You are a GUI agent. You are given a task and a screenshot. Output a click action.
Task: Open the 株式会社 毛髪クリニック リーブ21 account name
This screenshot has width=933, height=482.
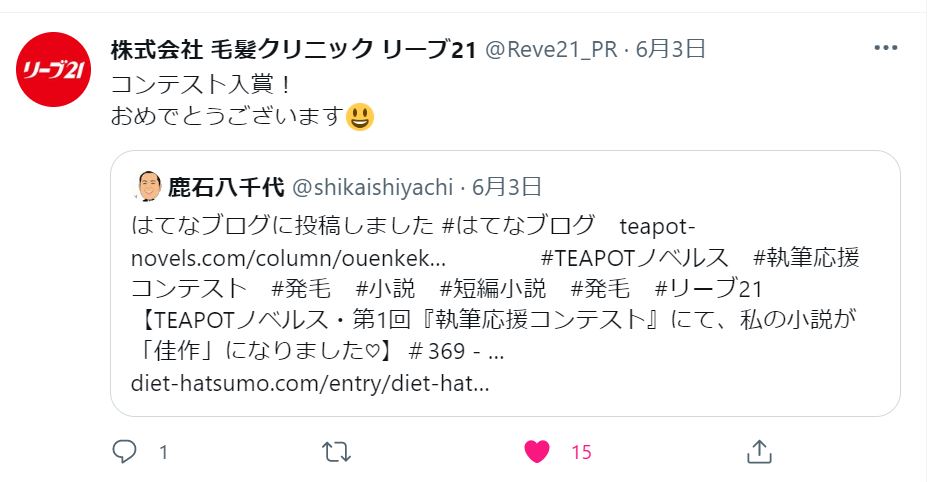(294, 50)
